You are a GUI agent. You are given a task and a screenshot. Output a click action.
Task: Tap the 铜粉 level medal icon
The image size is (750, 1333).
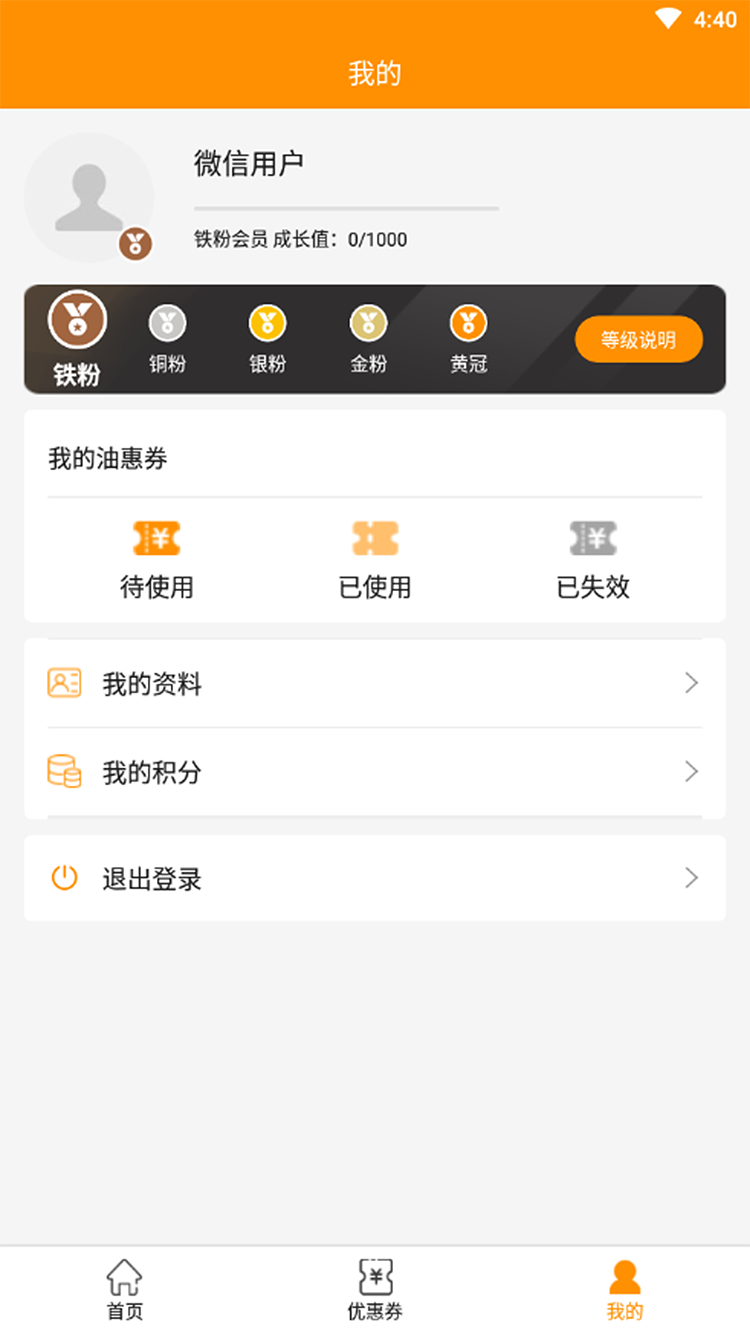(166, 322)
